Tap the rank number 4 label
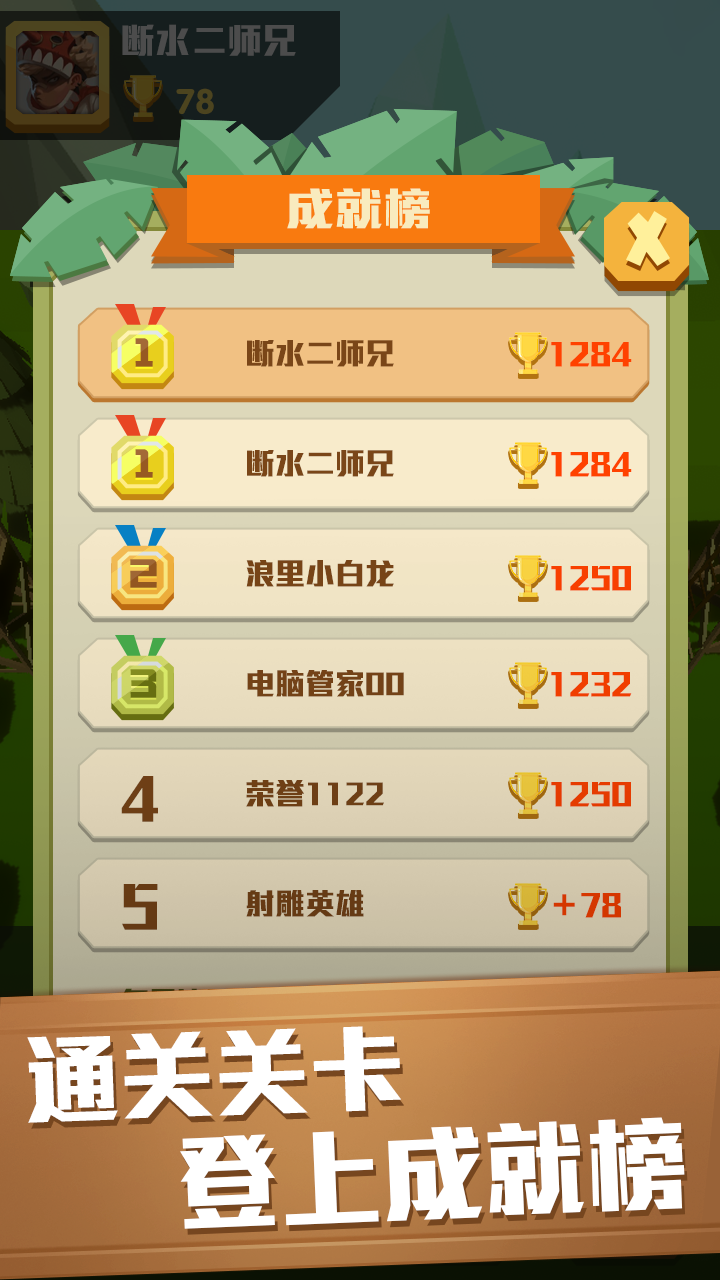 pyautogui.click(x=143, y=797)
